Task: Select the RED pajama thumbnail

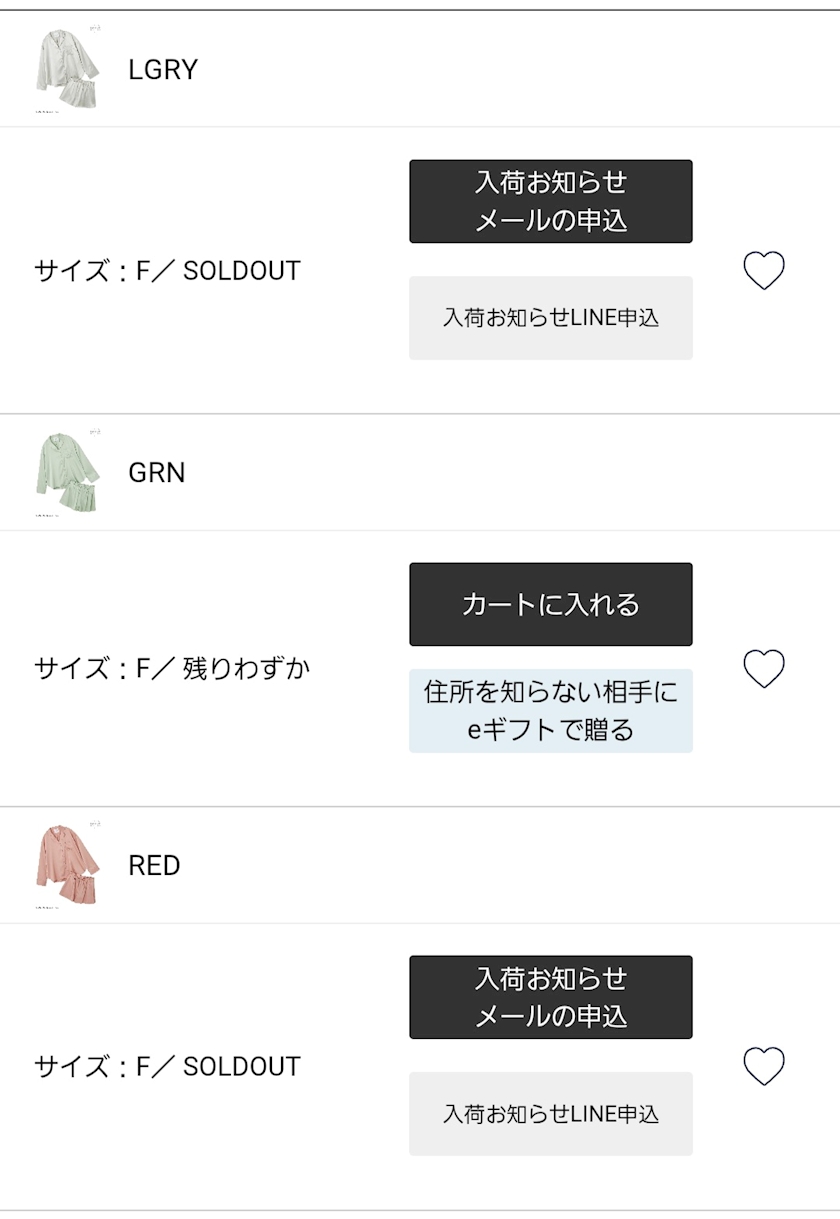Action: [68, 865]
